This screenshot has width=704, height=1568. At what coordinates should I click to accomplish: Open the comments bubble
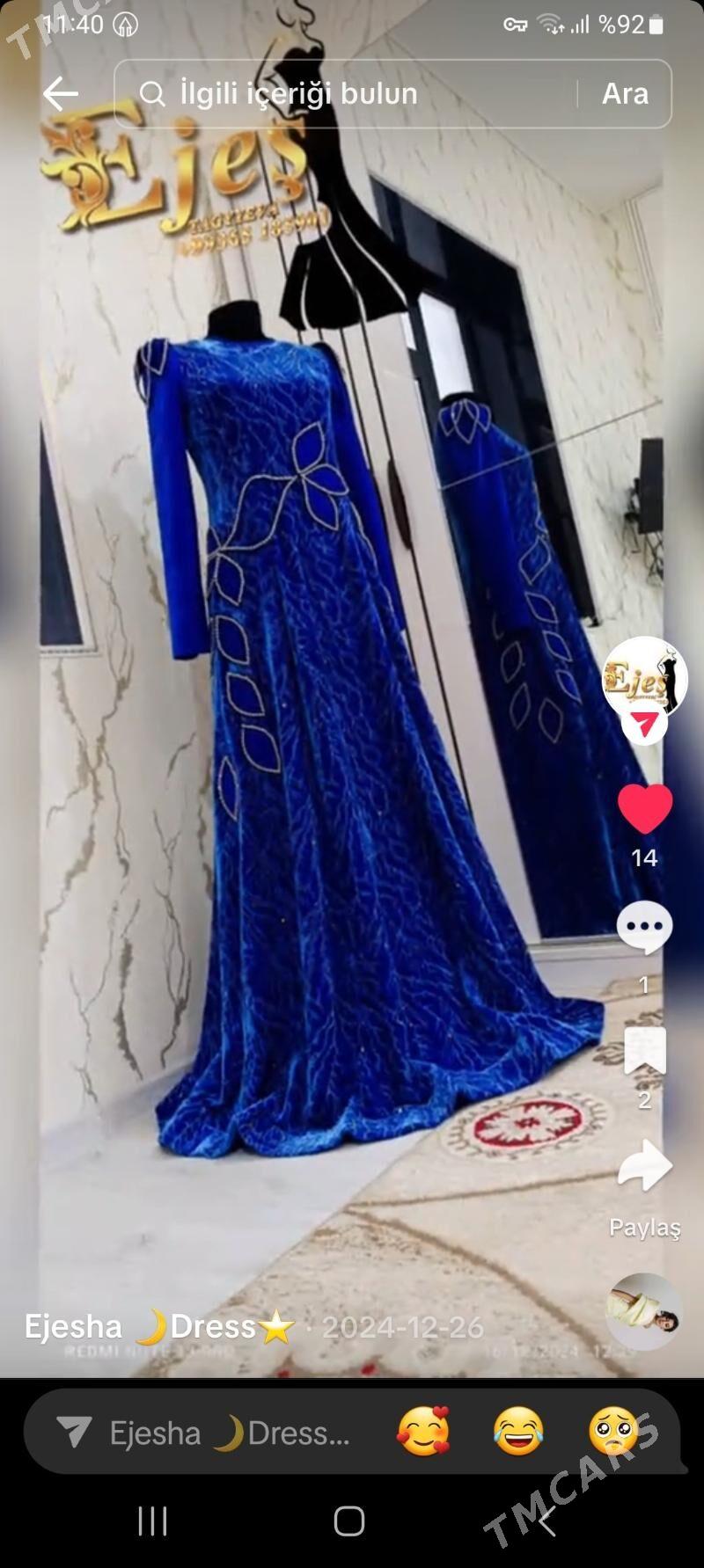[644, 928]
